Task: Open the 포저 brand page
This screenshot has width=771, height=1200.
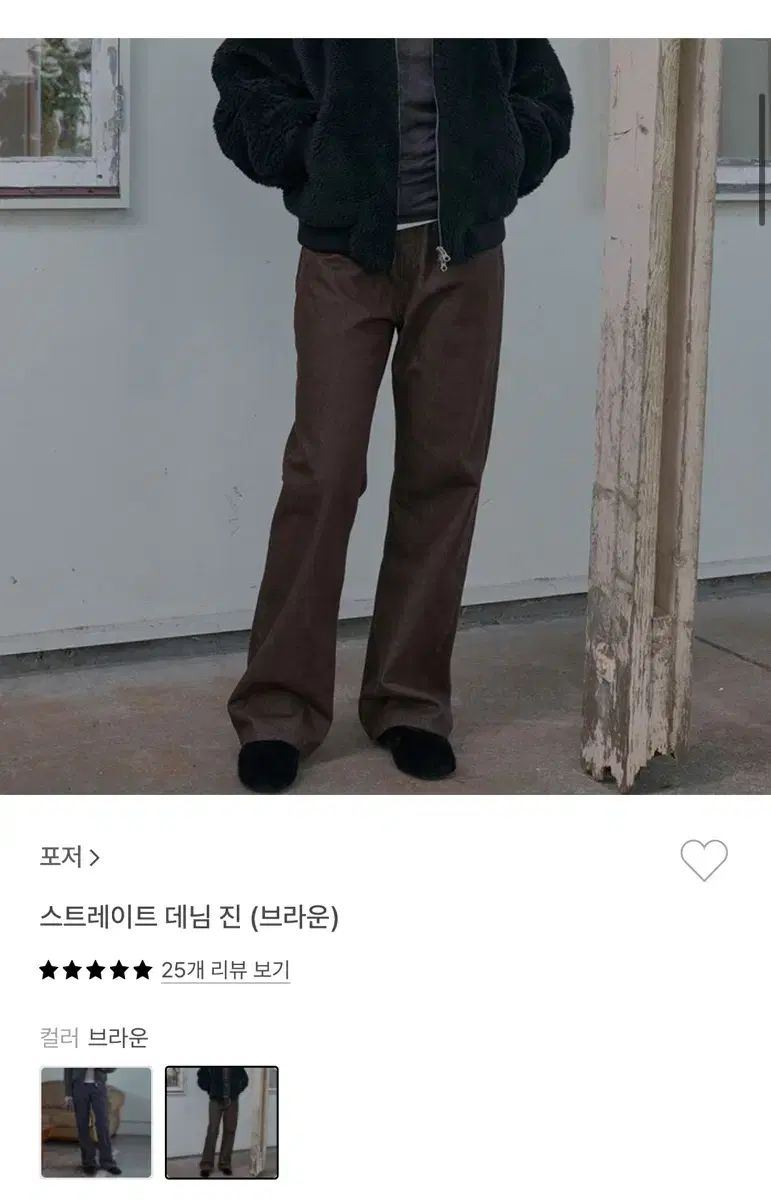Action: (x=69, y=857)
